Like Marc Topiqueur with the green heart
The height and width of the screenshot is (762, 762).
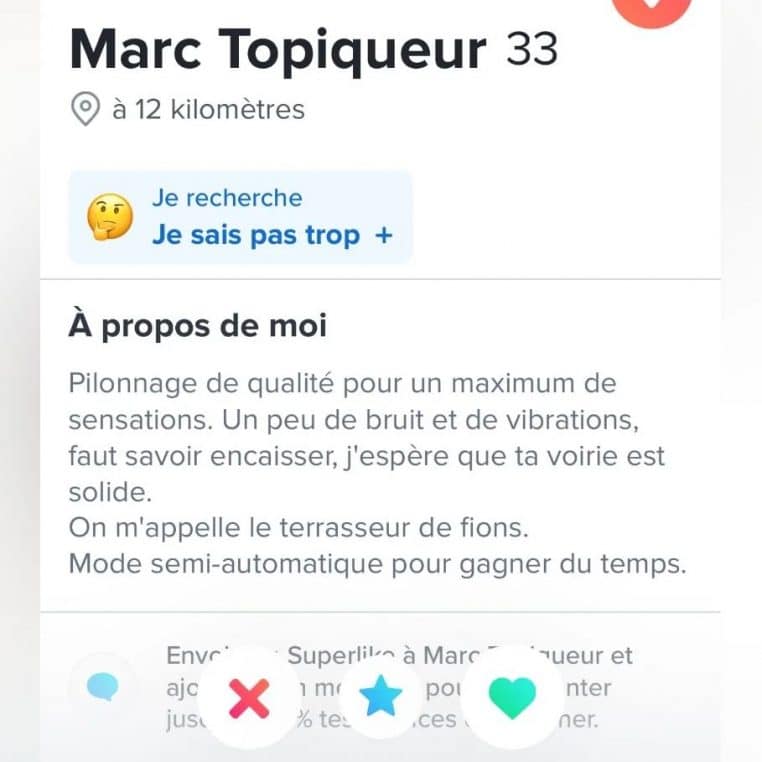(511, 697)
